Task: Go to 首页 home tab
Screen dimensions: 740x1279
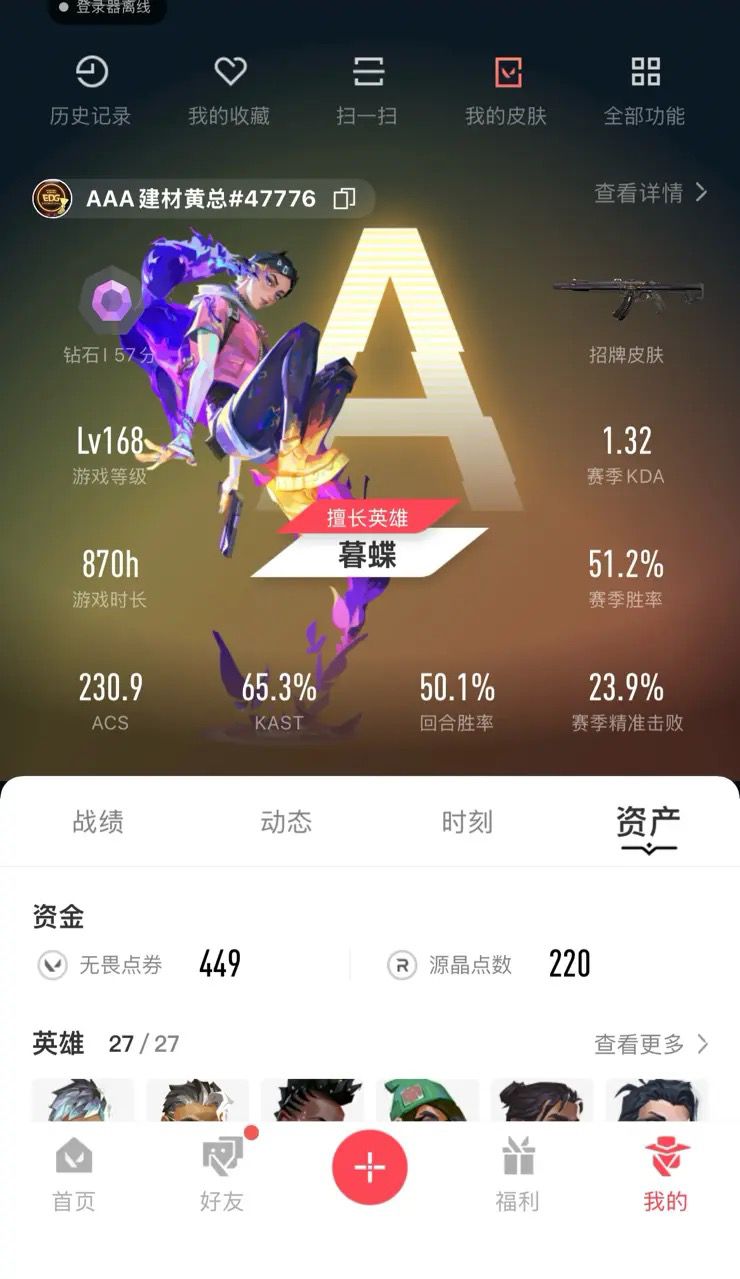Action: click(74, 1174)
